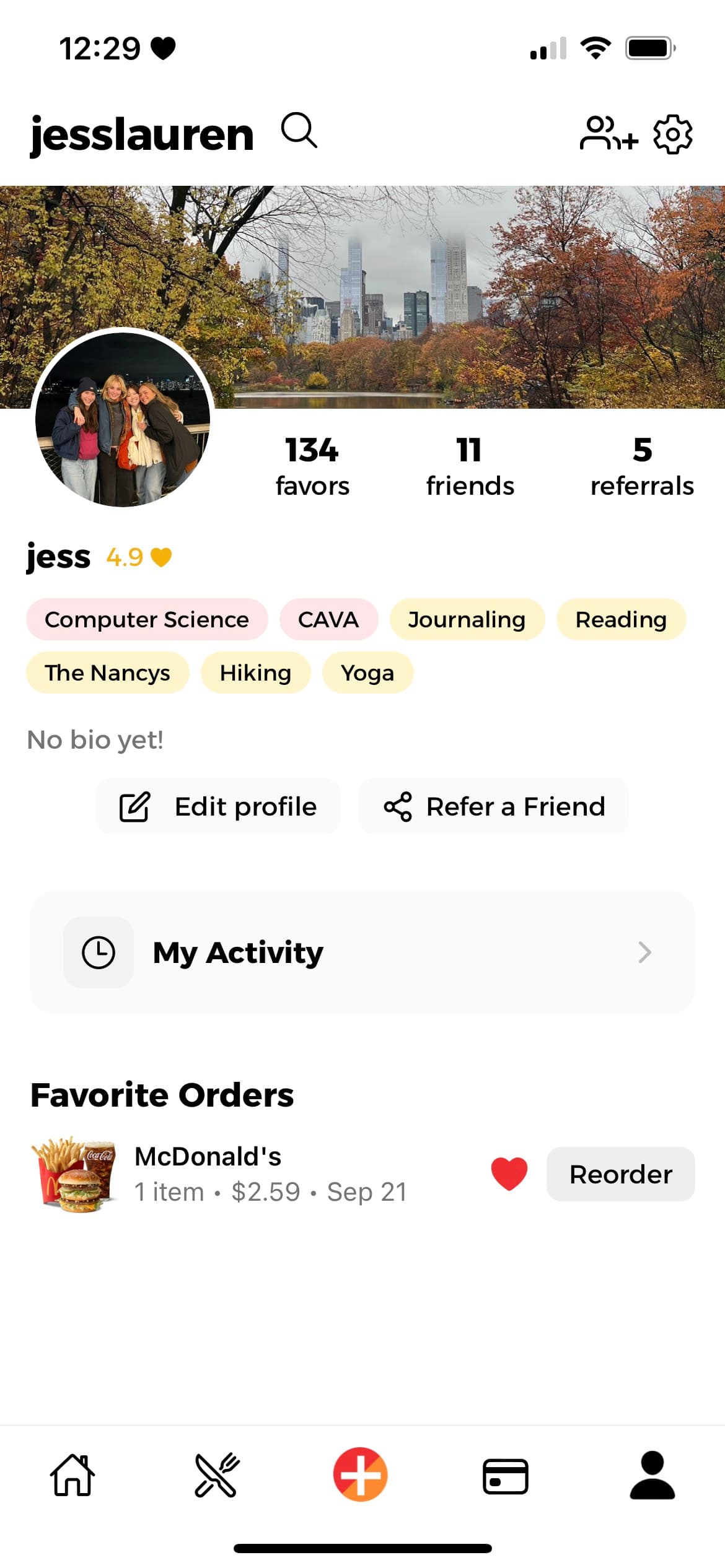
Task: Tap the red plus button
Action: (x=361, y=1475)
